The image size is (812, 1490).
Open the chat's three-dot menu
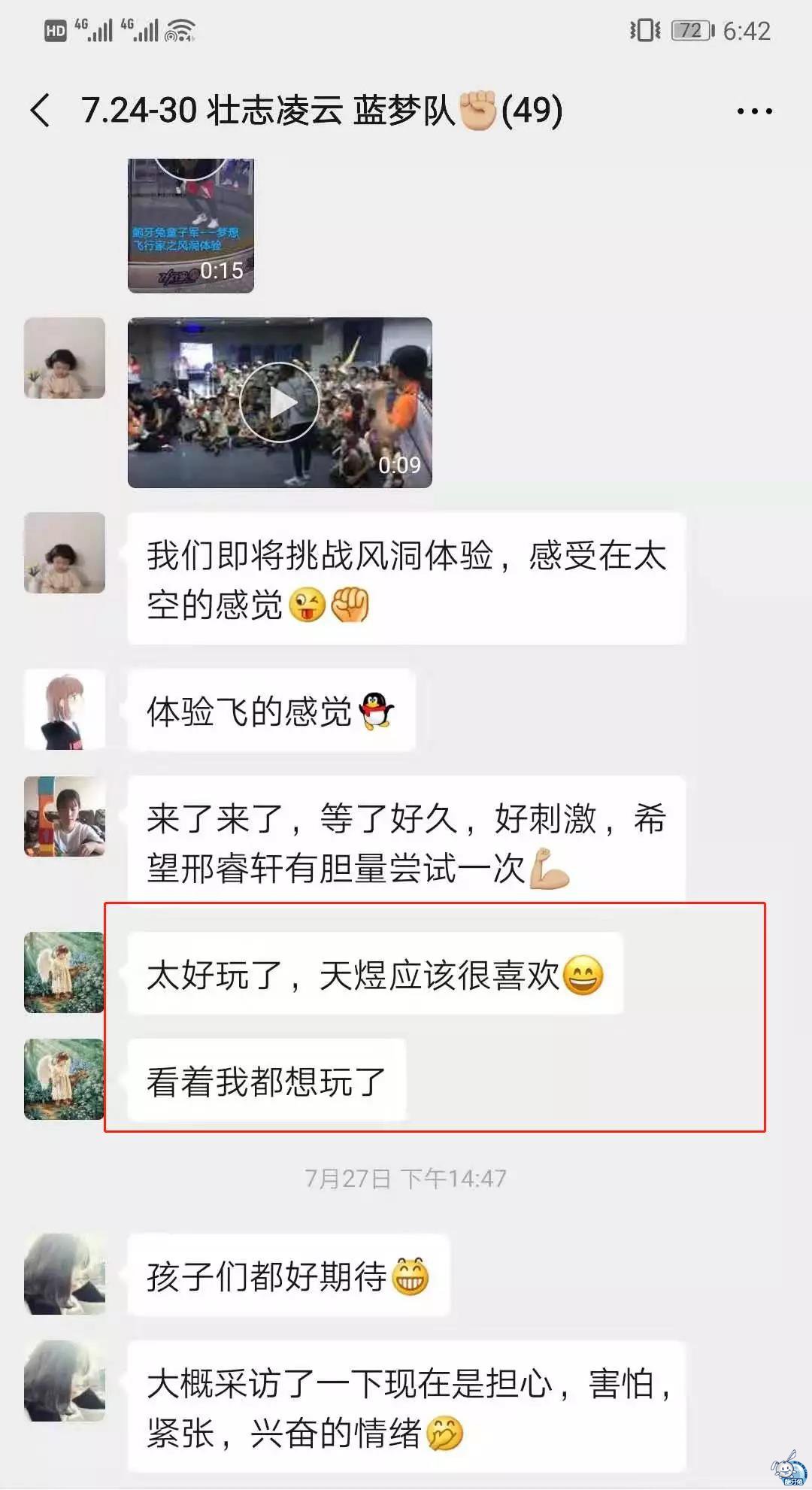754,111
